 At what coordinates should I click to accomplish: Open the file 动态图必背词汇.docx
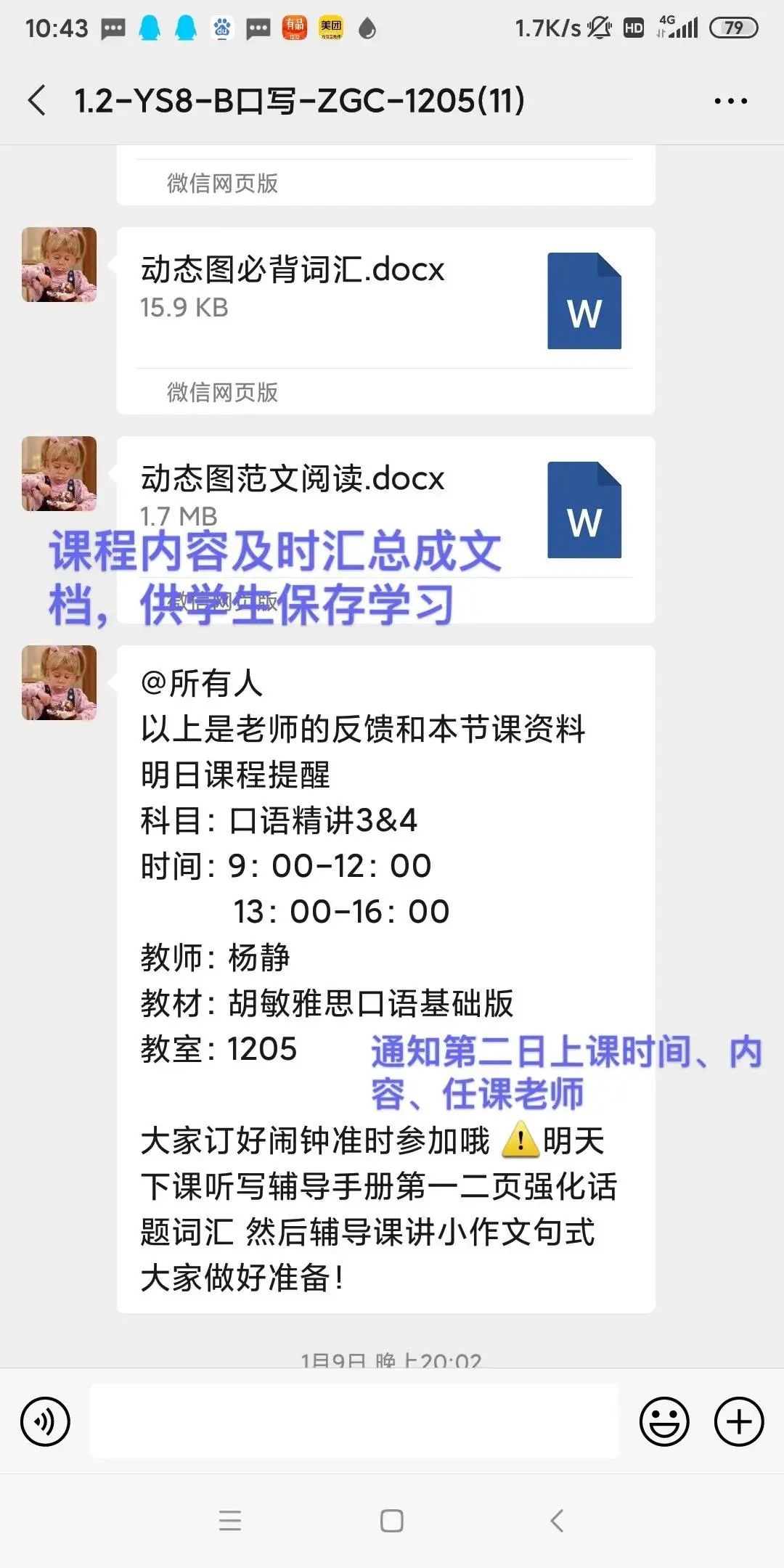[385, 298]
